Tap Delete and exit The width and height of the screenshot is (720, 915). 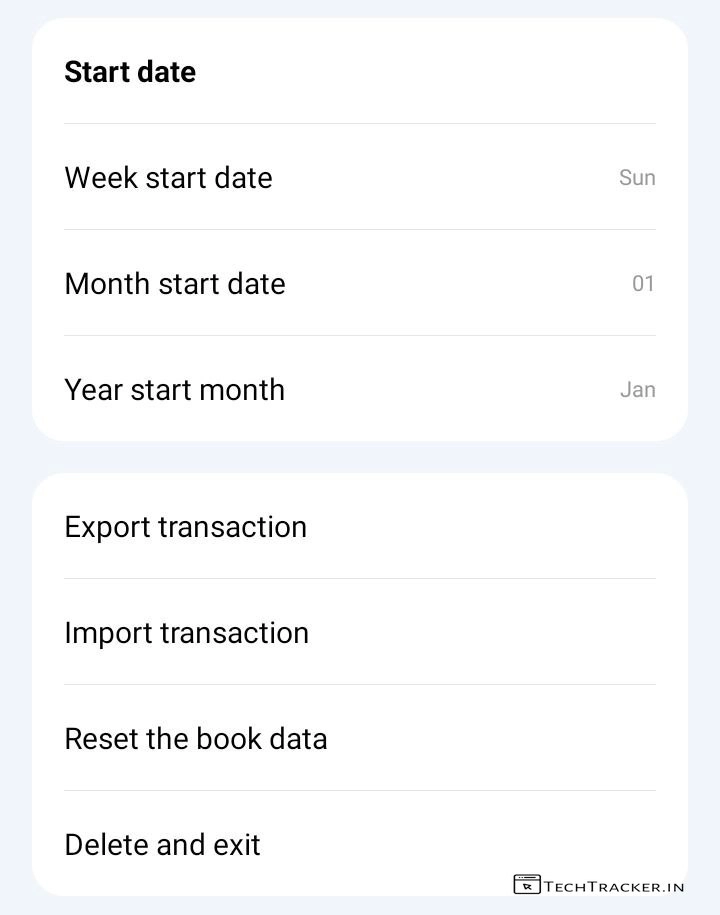point(300,845)
